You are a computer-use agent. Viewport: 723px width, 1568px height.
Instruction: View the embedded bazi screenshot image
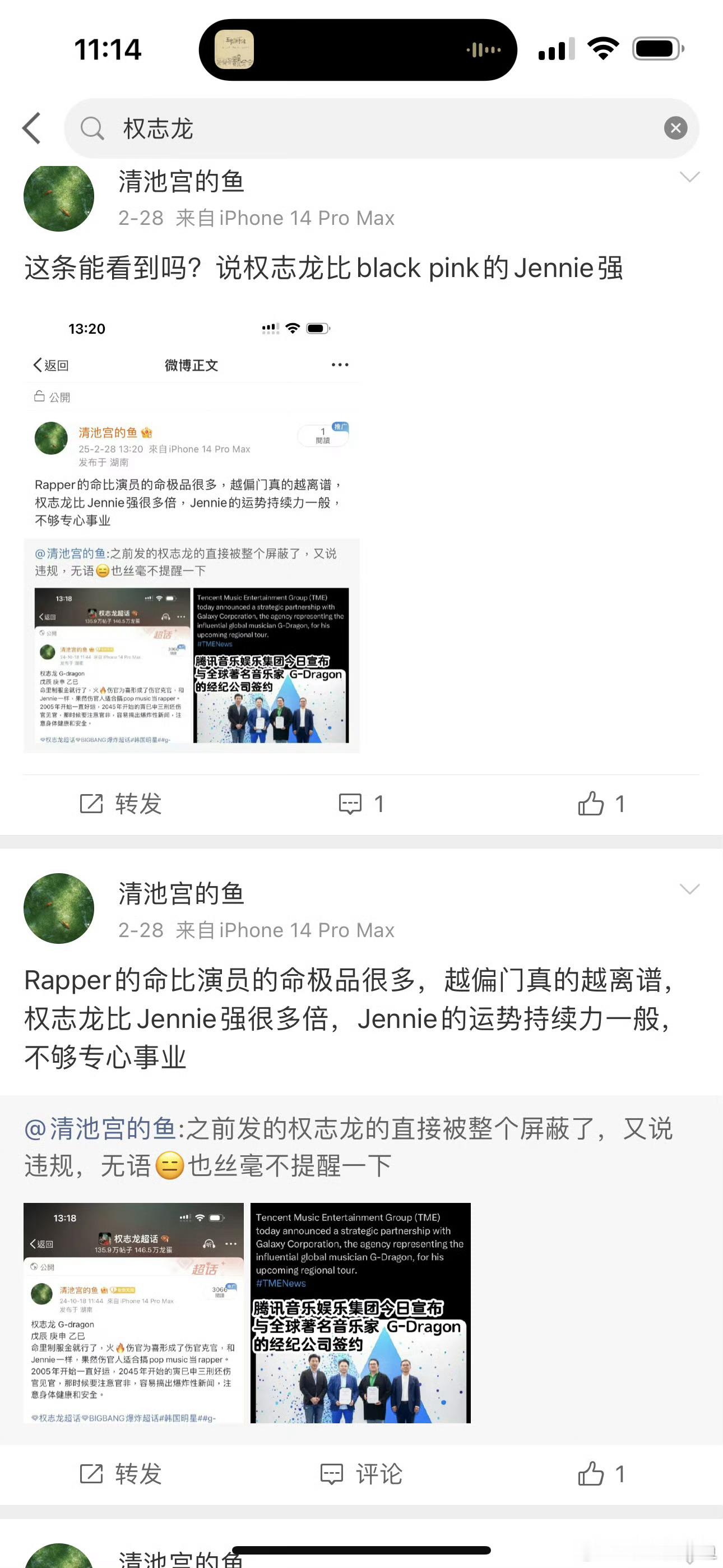tap(134, 1309)
